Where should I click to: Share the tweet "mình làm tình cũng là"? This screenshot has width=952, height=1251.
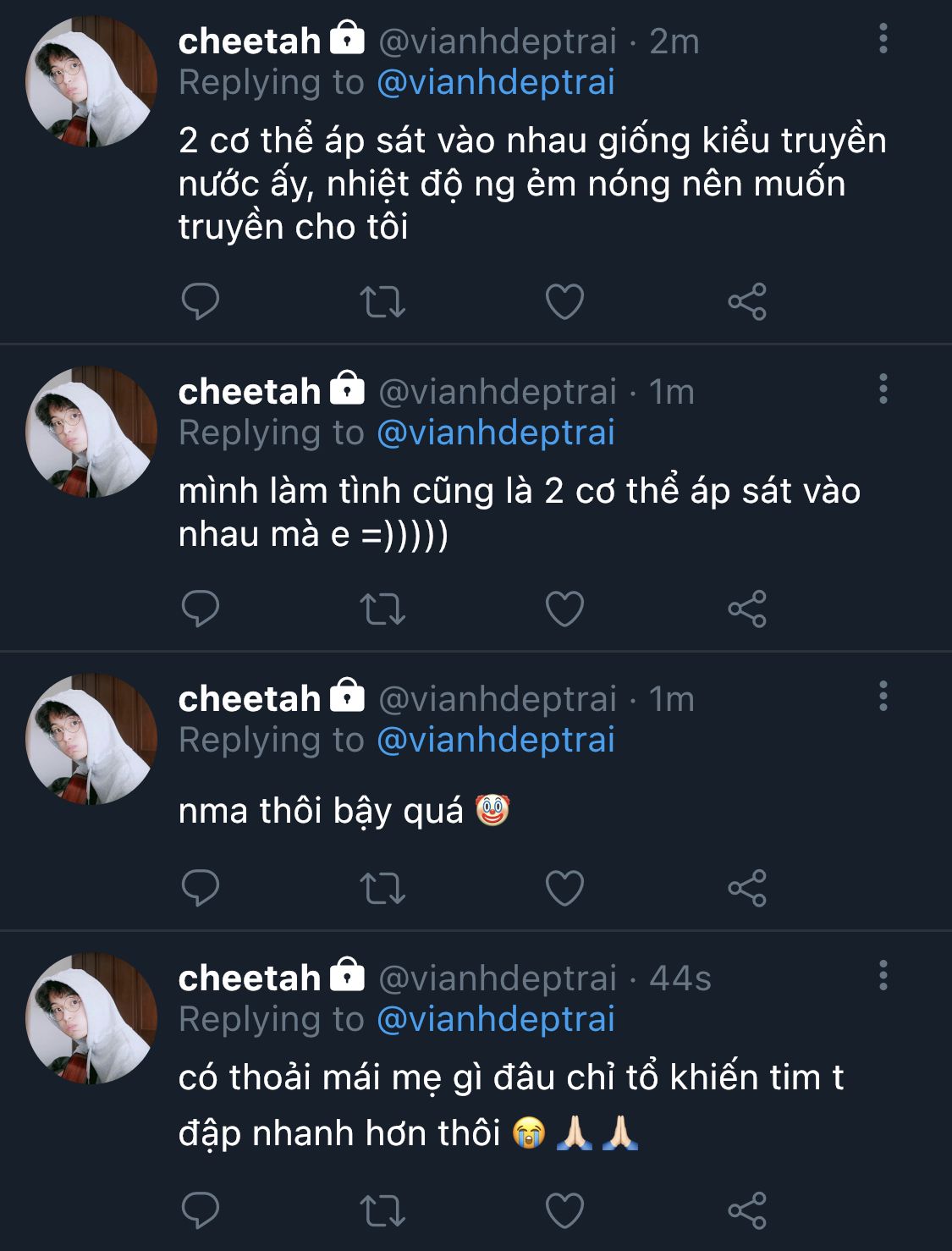point(747,609)
